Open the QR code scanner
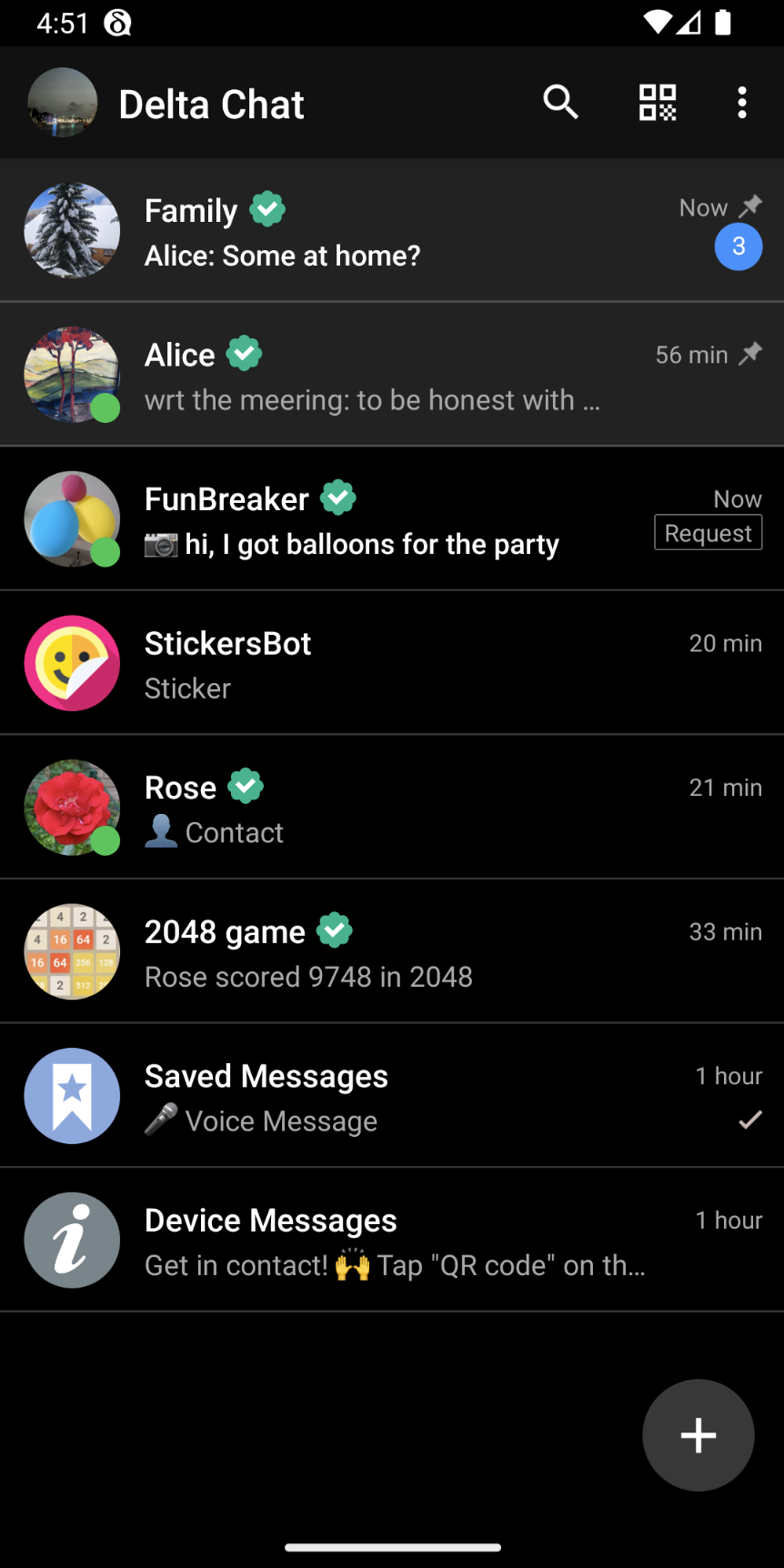Screen dimensions: 784x1568 658,103
